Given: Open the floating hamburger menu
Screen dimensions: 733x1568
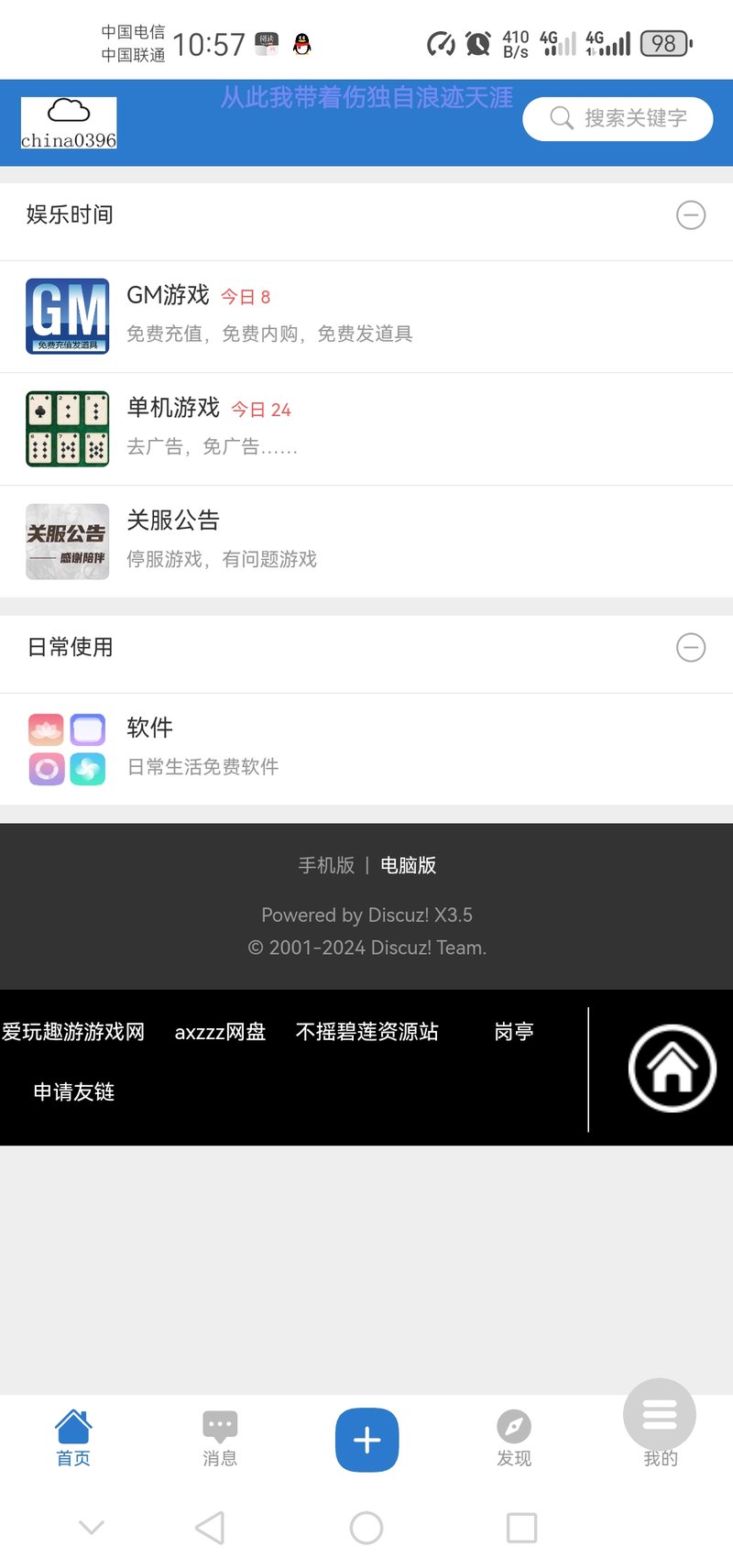Looking at the screenshot, I should tap(660, 1414).
